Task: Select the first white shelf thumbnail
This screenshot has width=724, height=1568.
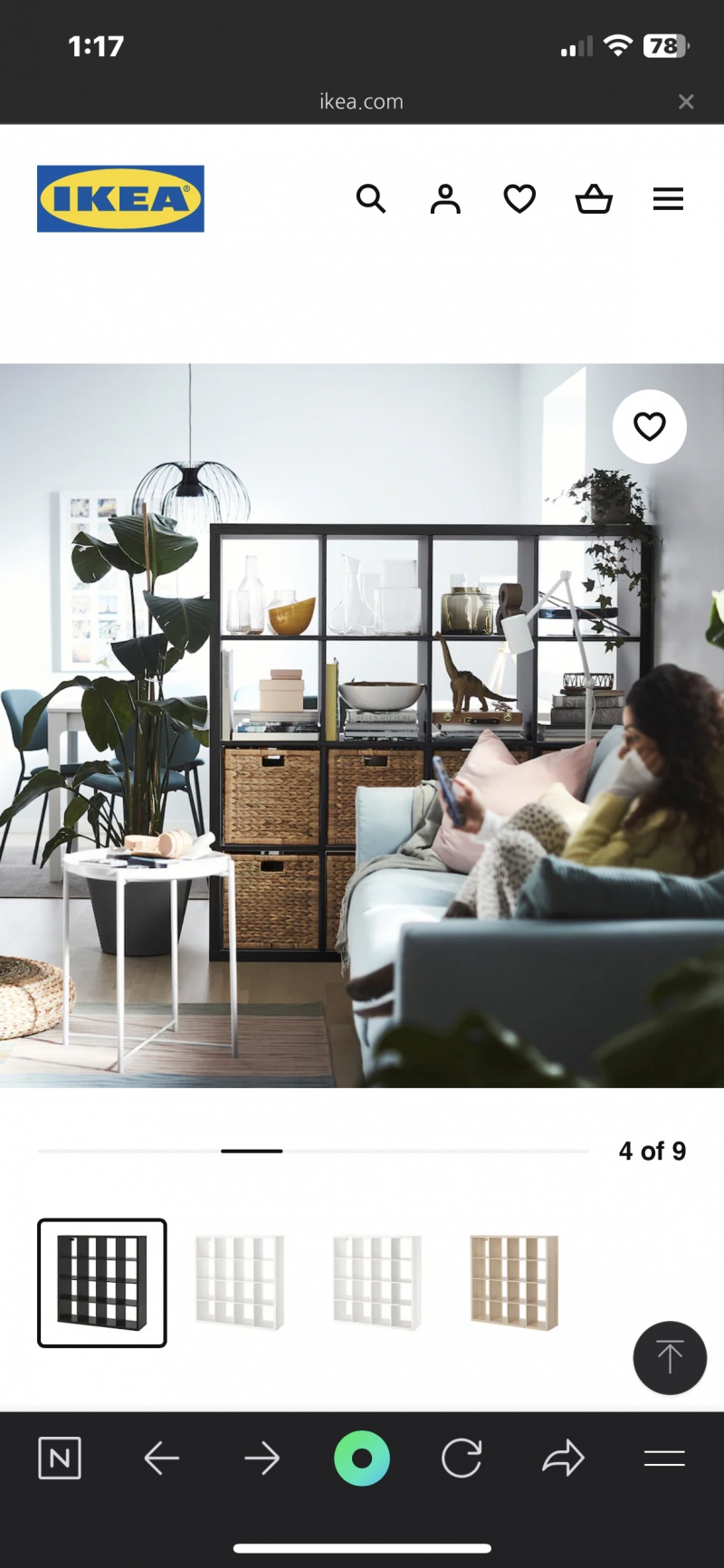Action: point(240,1283)
